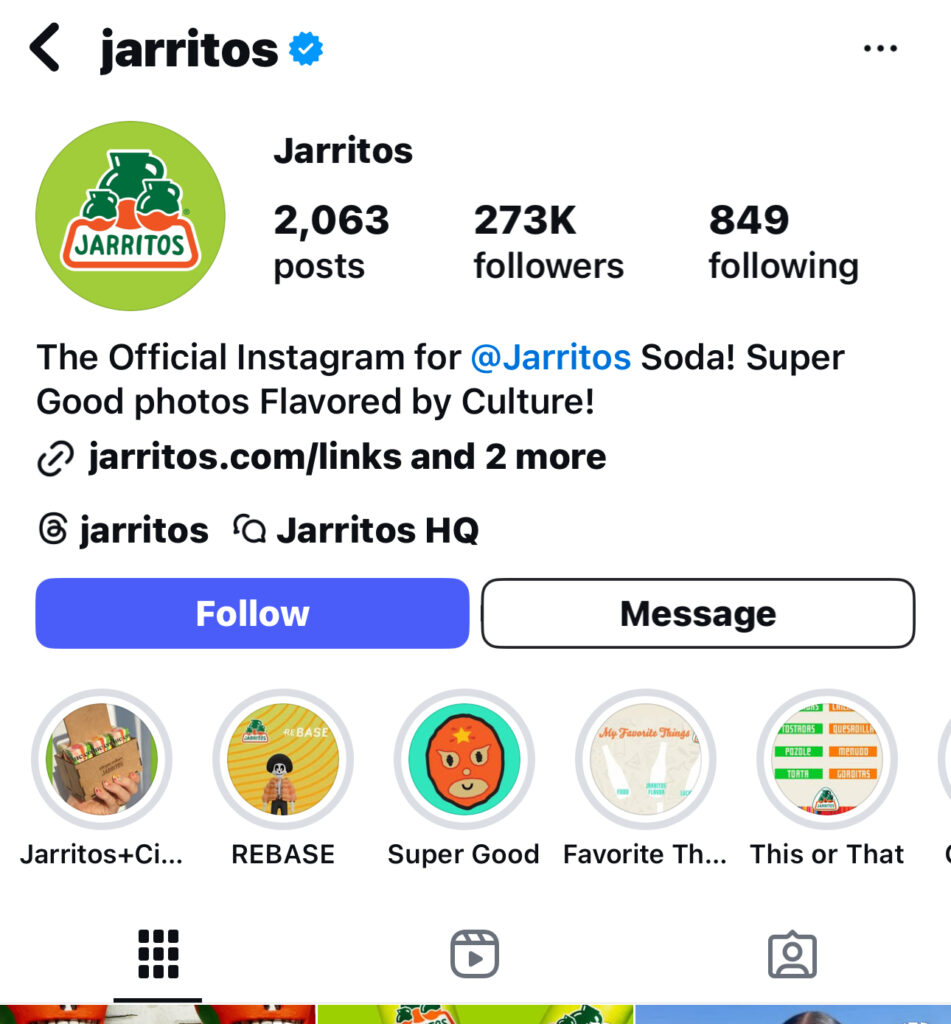View the 273K followers list
The image size is (951, 1024).
point(548,242)
